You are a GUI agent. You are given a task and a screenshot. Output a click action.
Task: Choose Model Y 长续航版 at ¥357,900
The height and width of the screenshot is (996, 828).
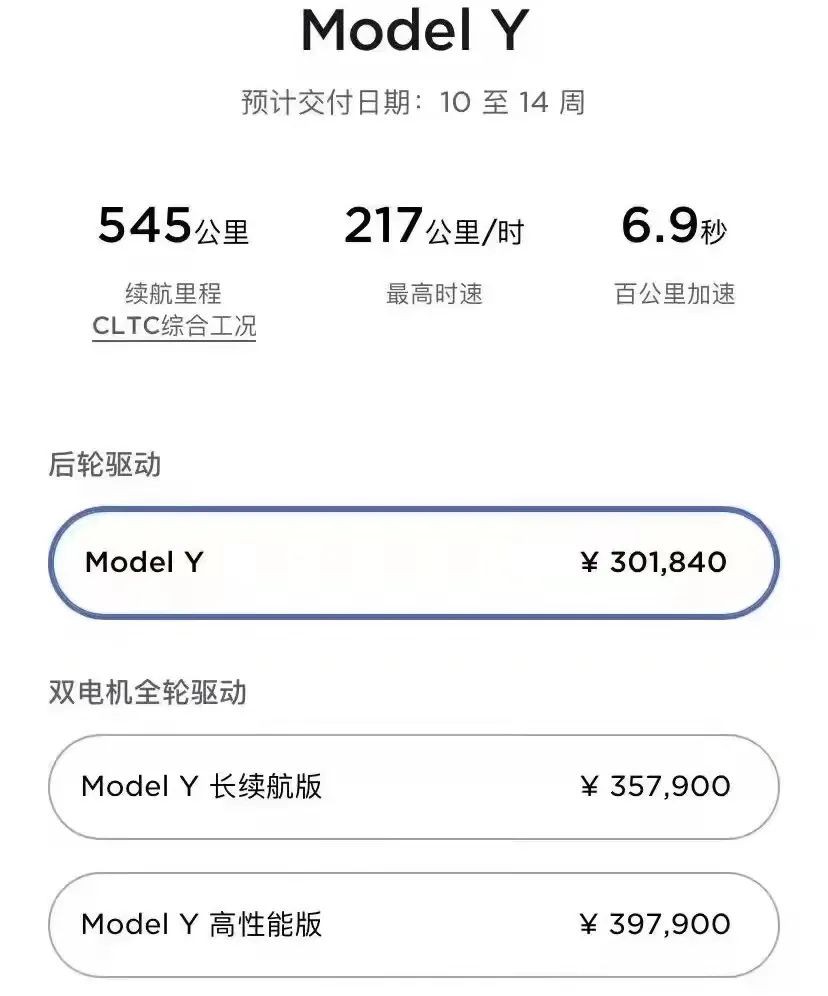[x=413, y=786]
